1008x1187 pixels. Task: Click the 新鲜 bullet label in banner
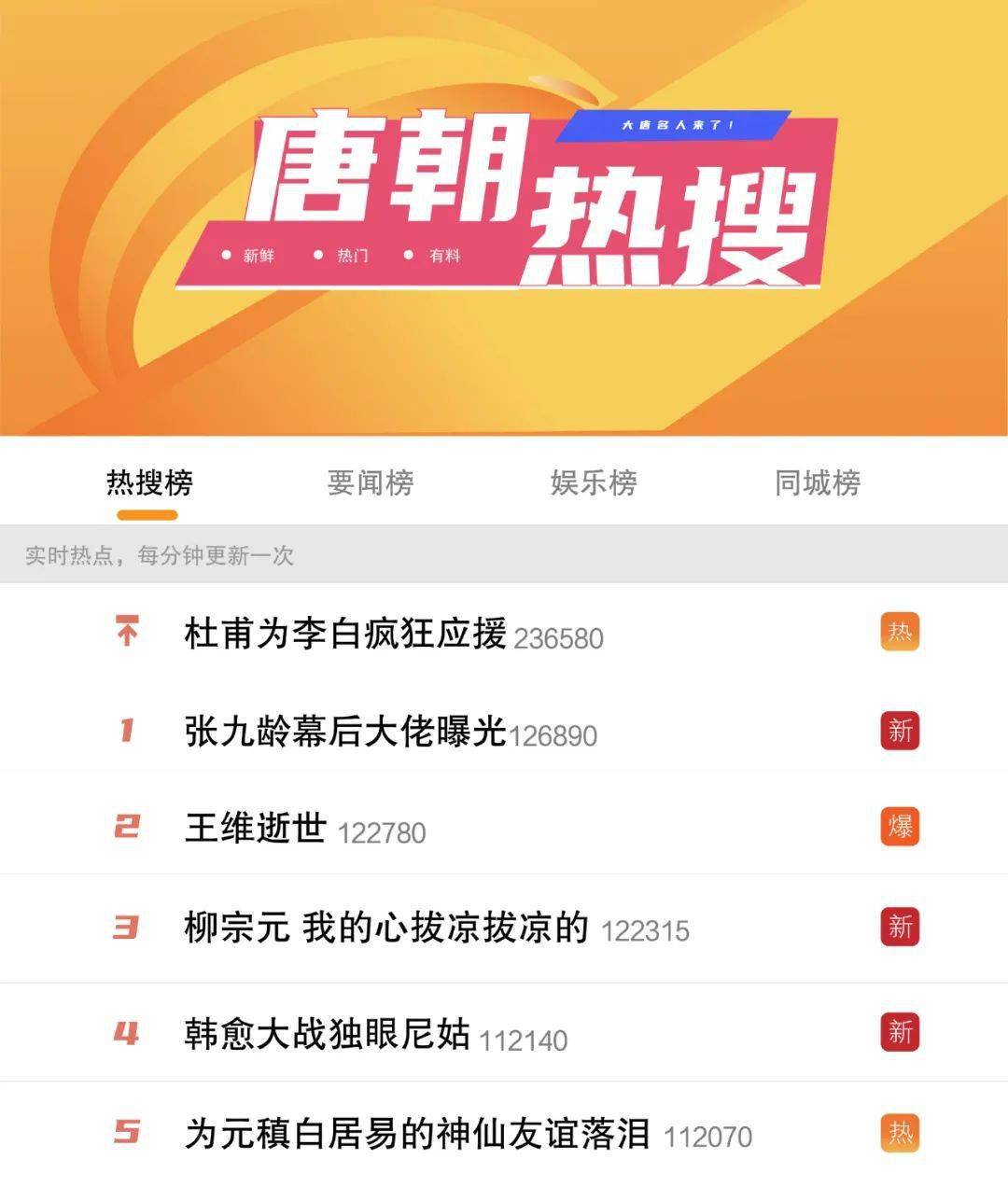click(253, 253)
